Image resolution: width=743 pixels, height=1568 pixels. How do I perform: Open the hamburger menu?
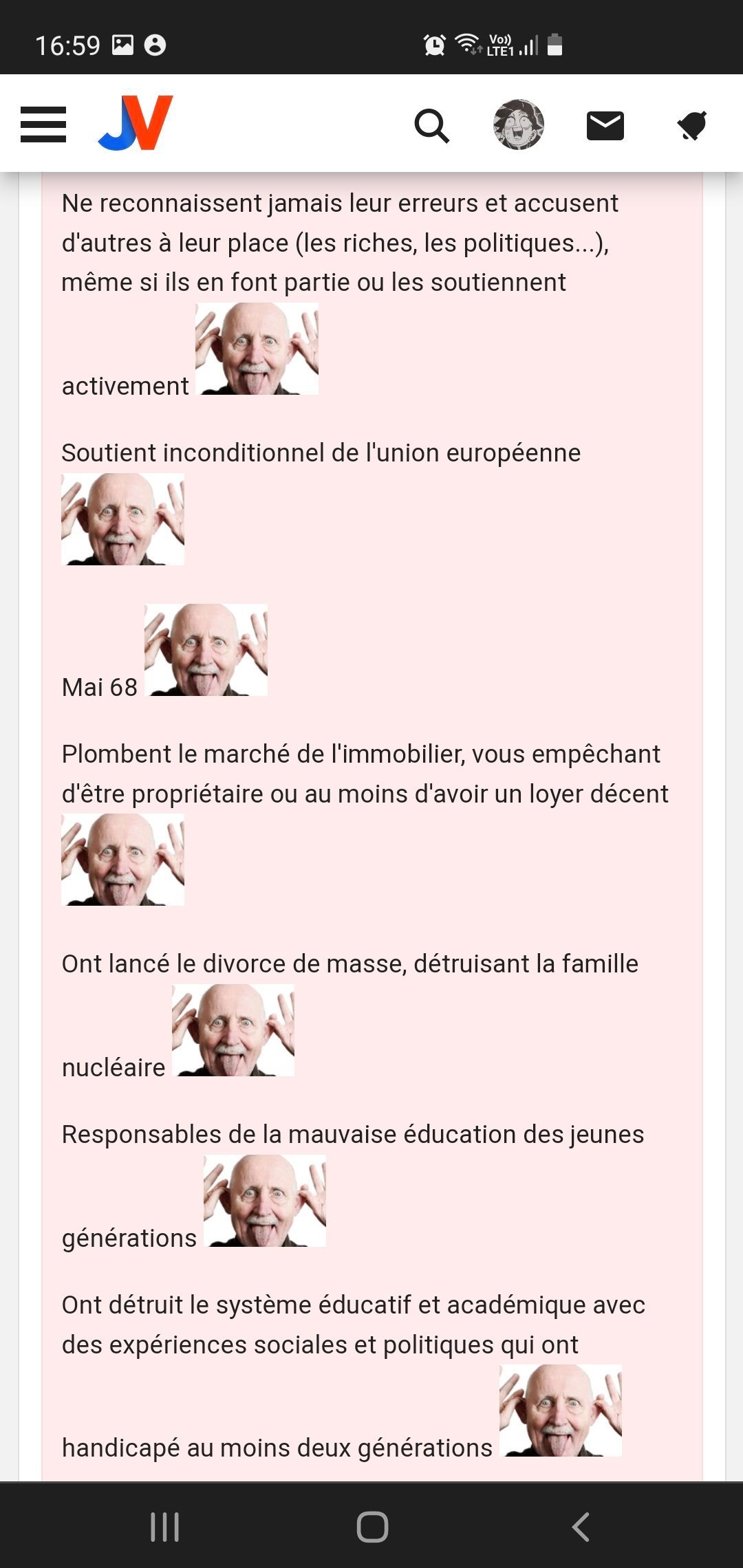click(43, 124)
